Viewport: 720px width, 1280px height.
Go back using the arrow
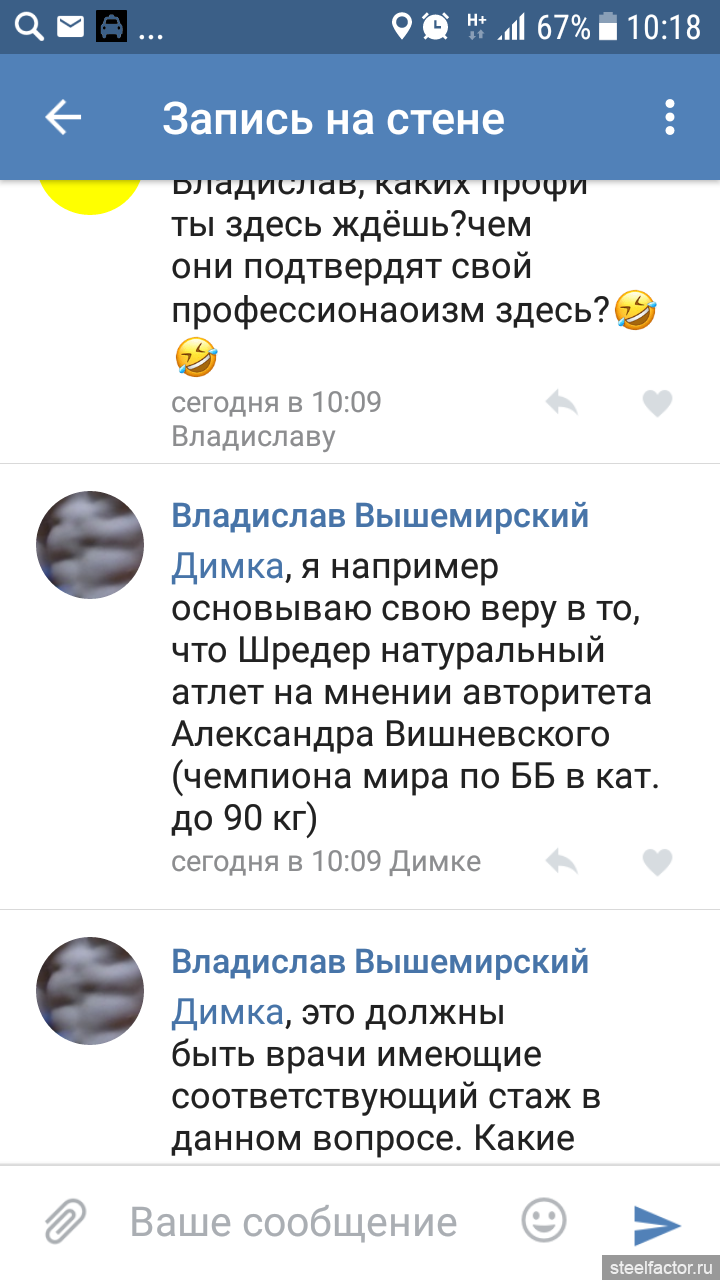(x=63, y=118)
